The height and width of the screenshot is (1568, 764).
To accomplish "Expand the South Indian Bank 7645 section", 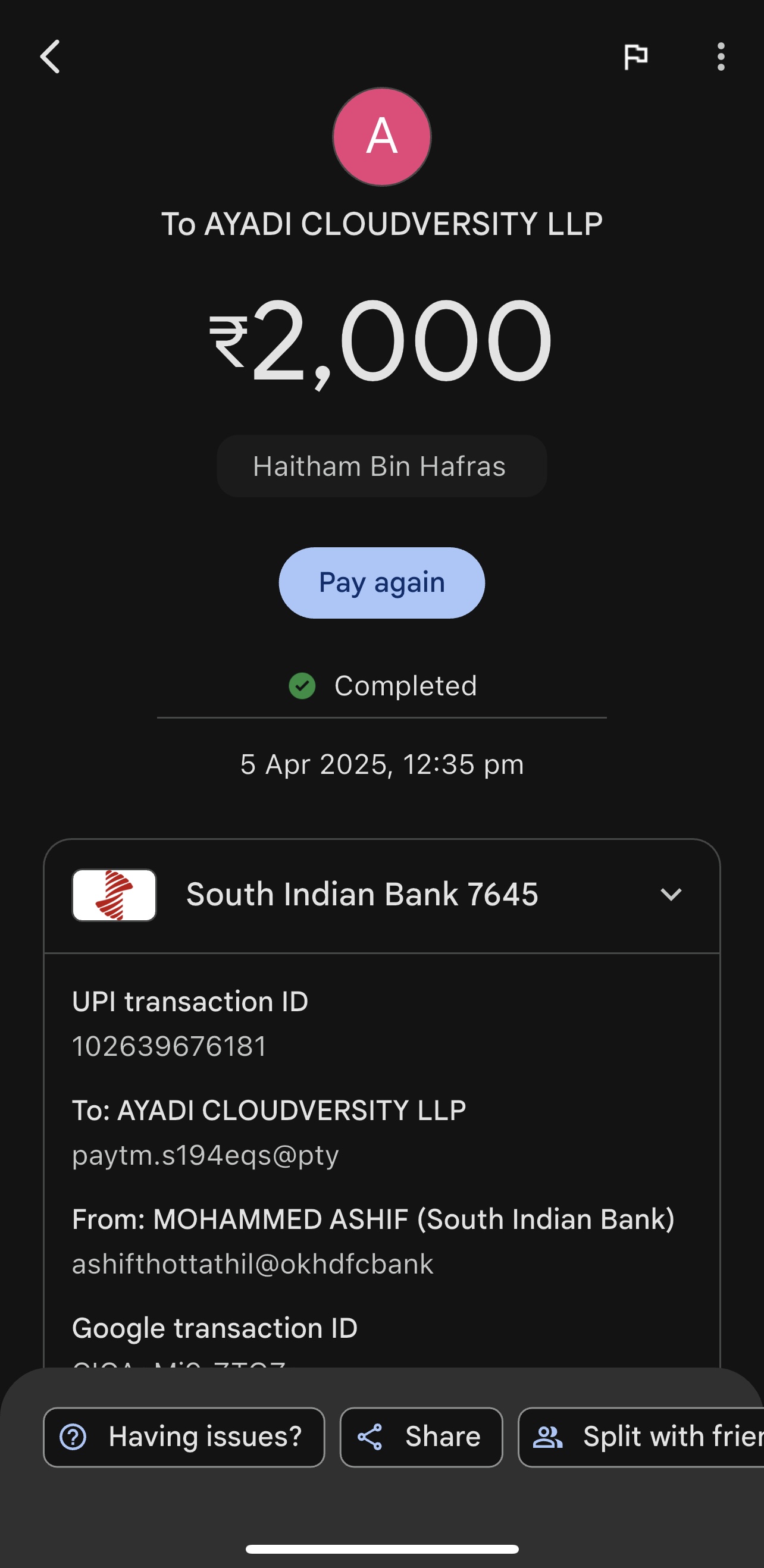I will point(671,894).
